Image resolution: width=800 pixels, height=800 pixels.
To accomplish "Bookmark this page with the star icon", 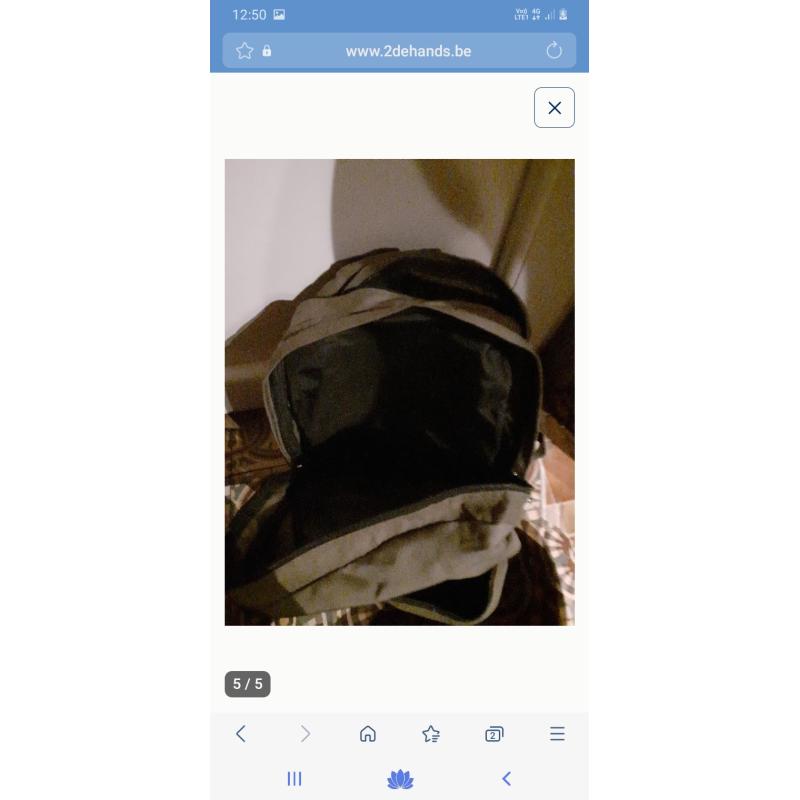I will pos(244,51).
